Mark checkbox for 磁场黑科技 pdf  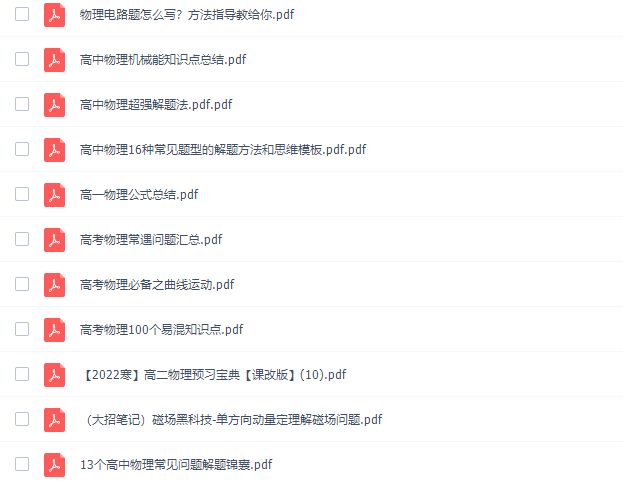[22, 419]
